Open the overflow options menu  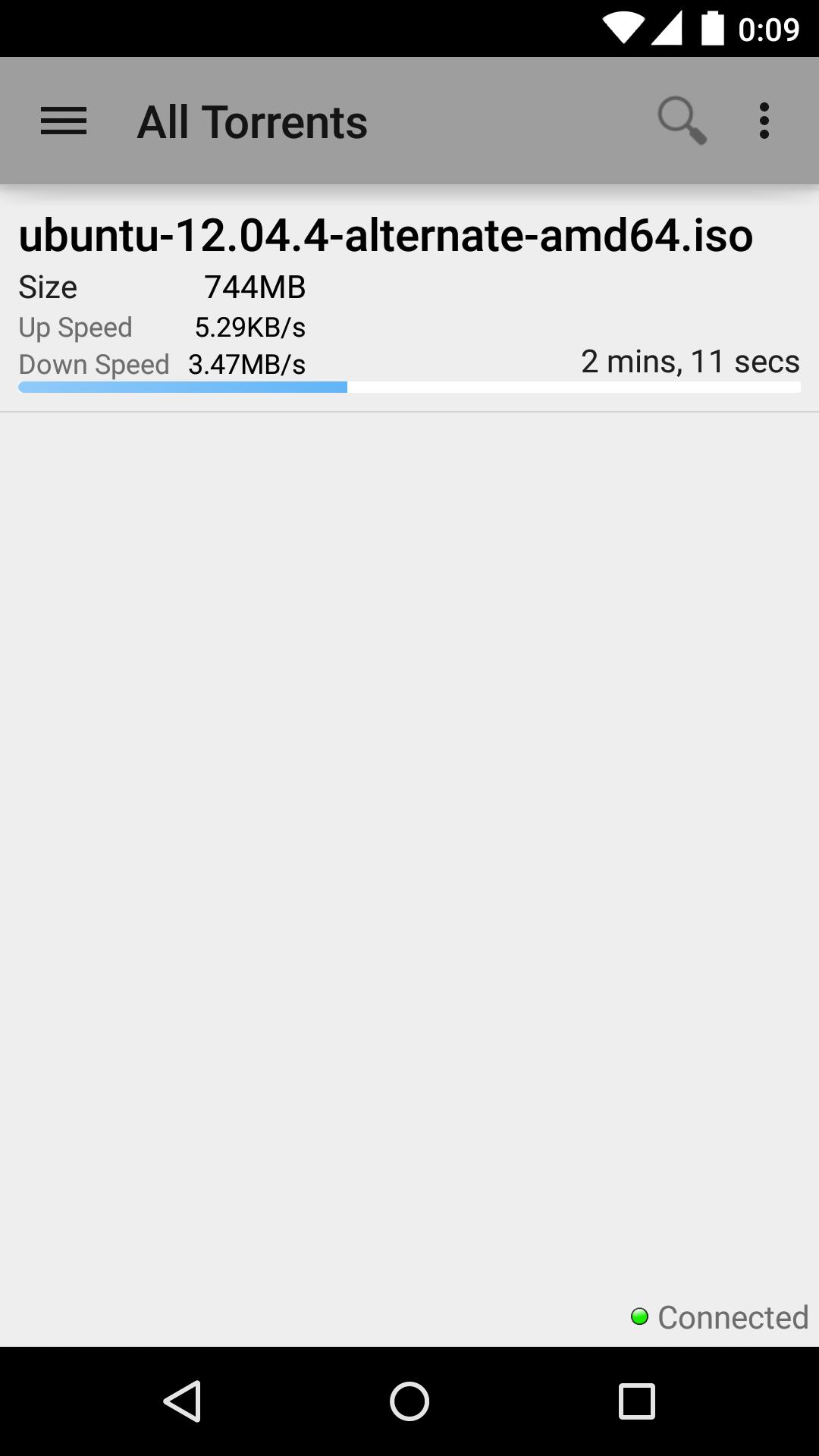(764, 119)
